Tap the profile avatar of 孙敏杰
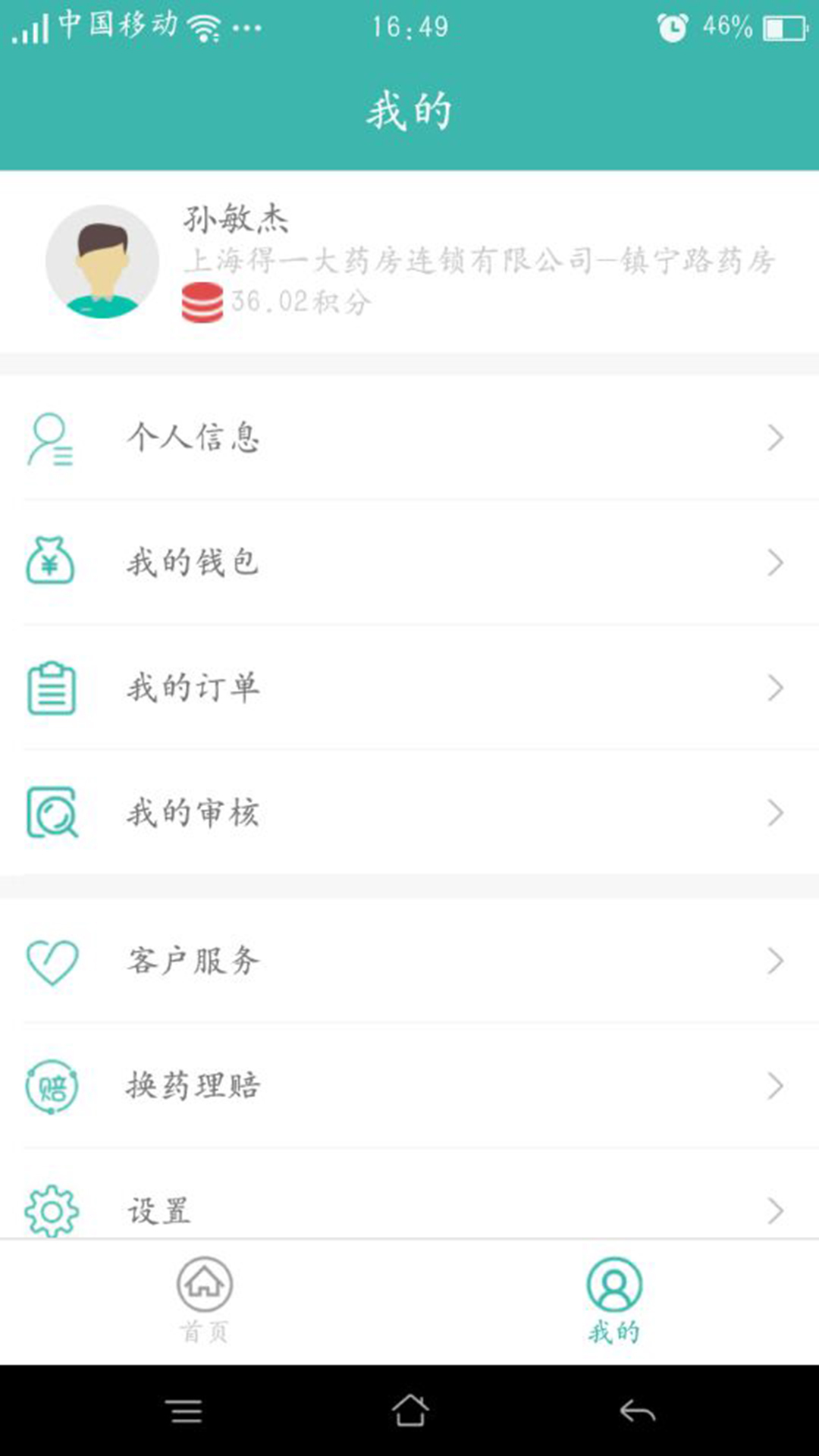The height and width of the screenshot is (1456, 819). [x=102, y=262]
